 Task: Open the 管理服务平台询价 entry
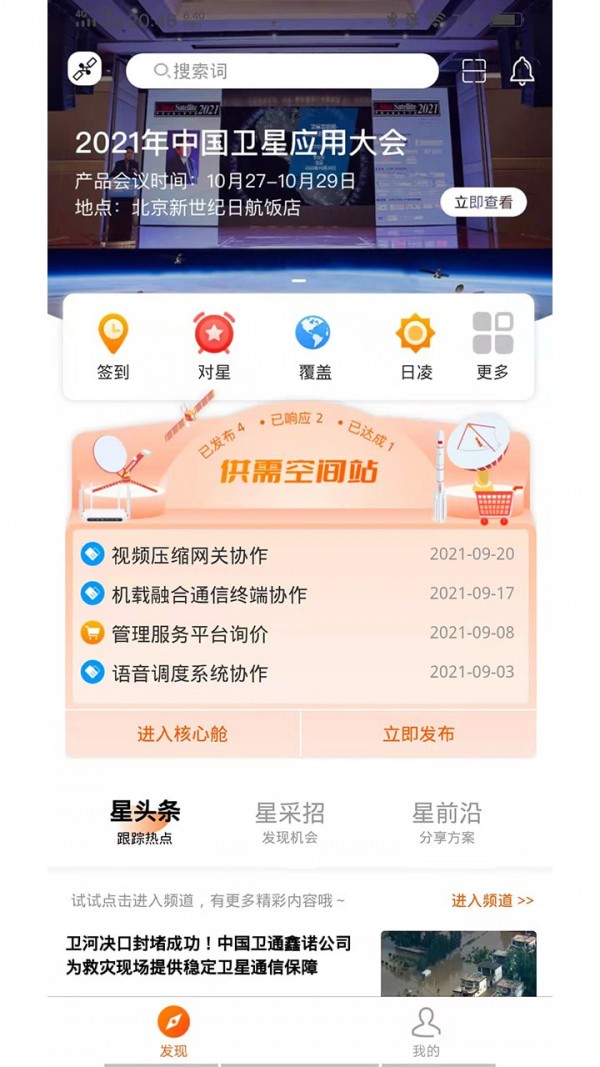click(190, 633)
